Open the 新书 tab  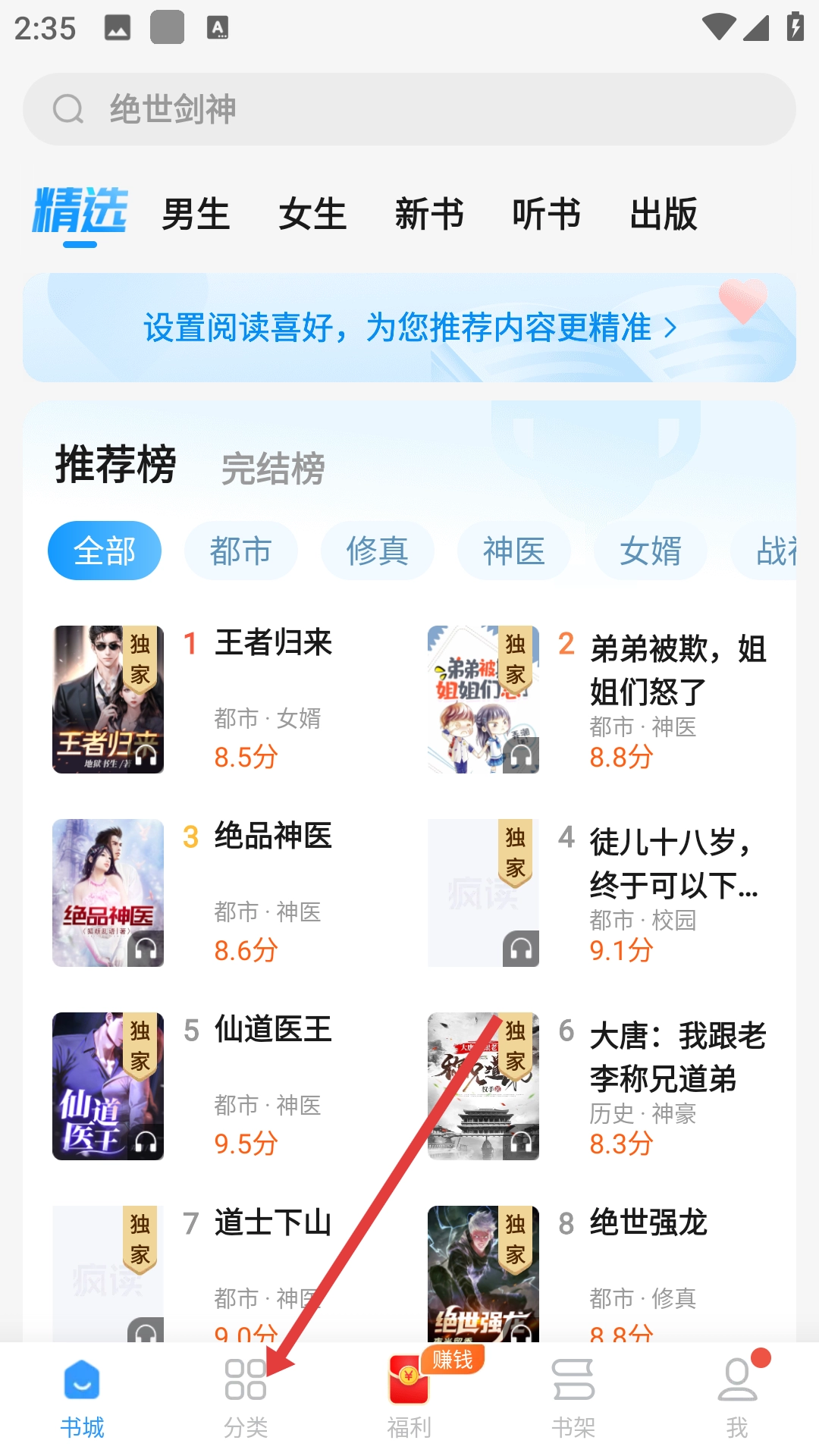429,214
